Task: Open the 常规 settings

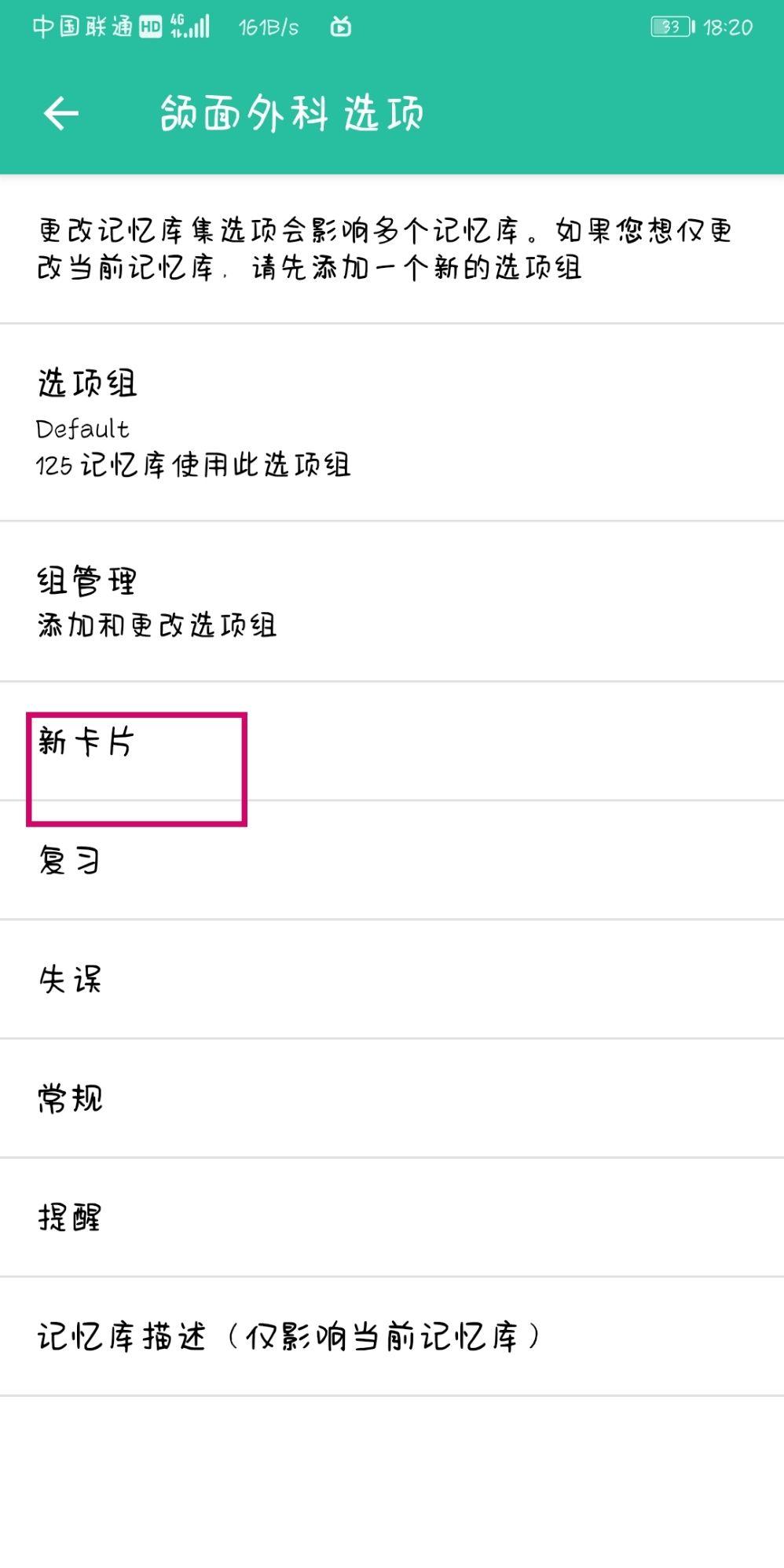Action: 392,1098
